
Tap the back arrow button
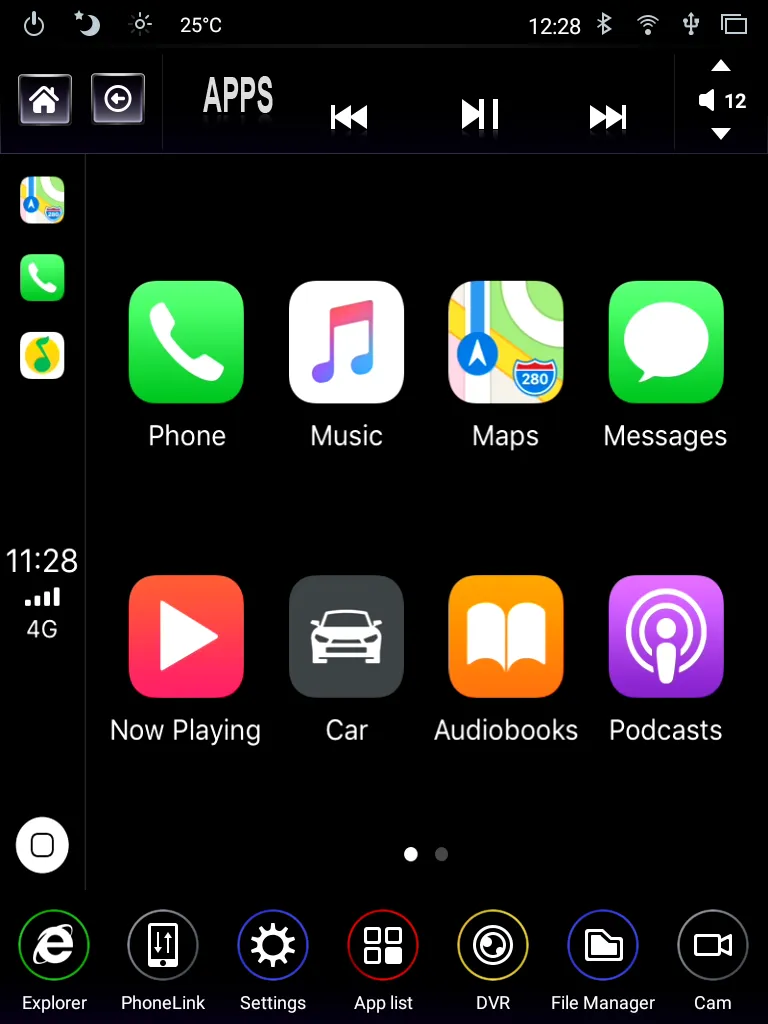pos(118,100)
